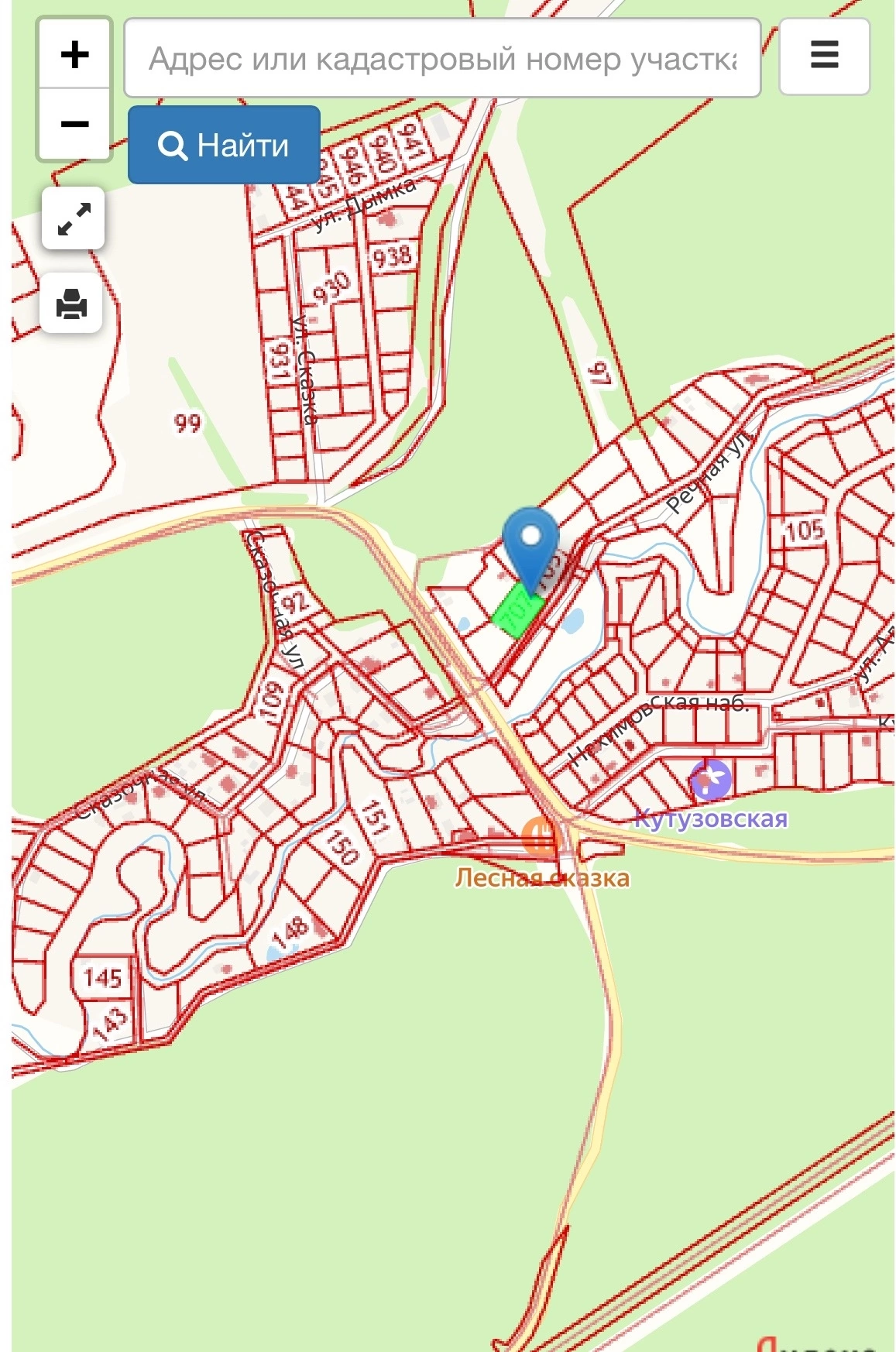Zoom out of the map

coord(74,124)
